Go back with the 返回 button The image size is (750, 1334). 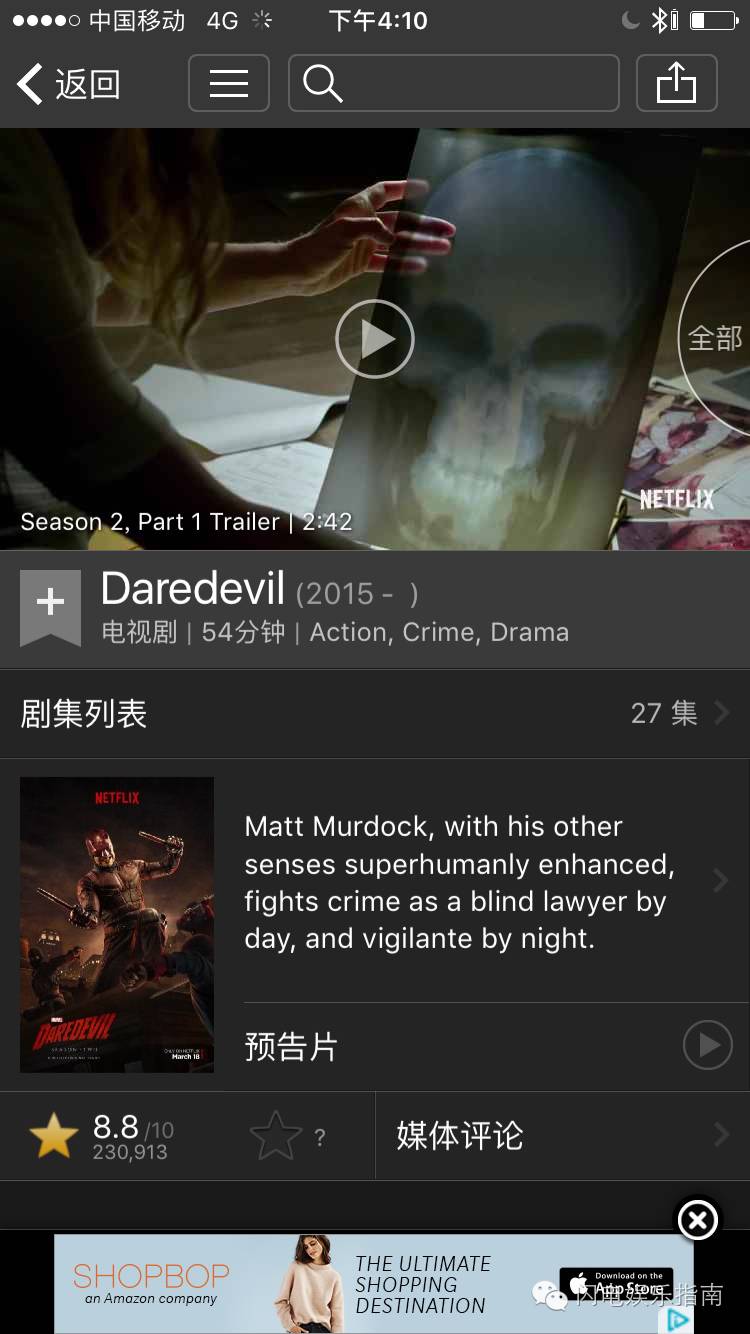tap(70, 84)
